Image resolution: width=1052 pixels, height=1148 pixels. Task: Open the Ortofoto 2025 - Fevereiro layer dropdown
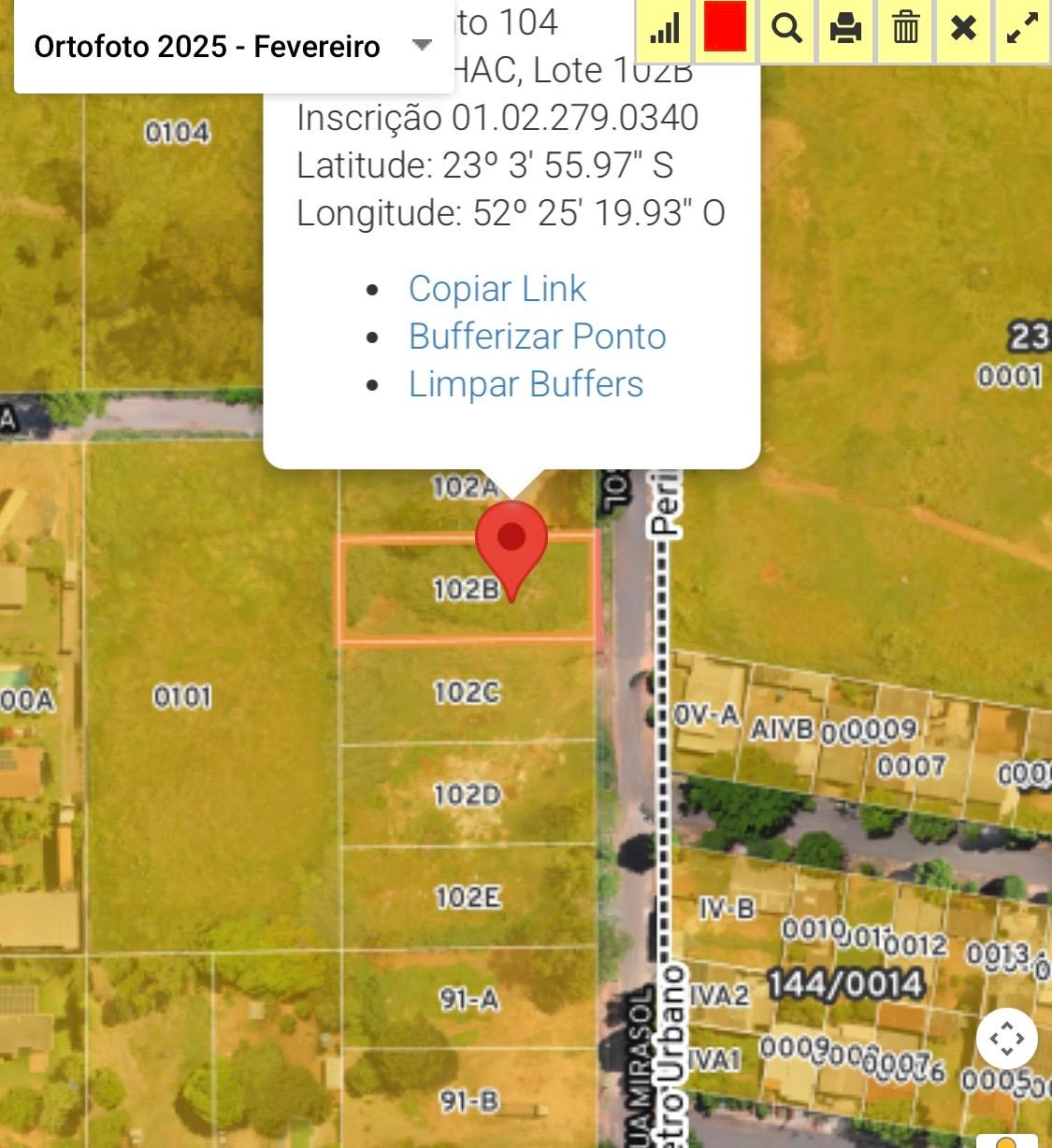tap(234, 47)
